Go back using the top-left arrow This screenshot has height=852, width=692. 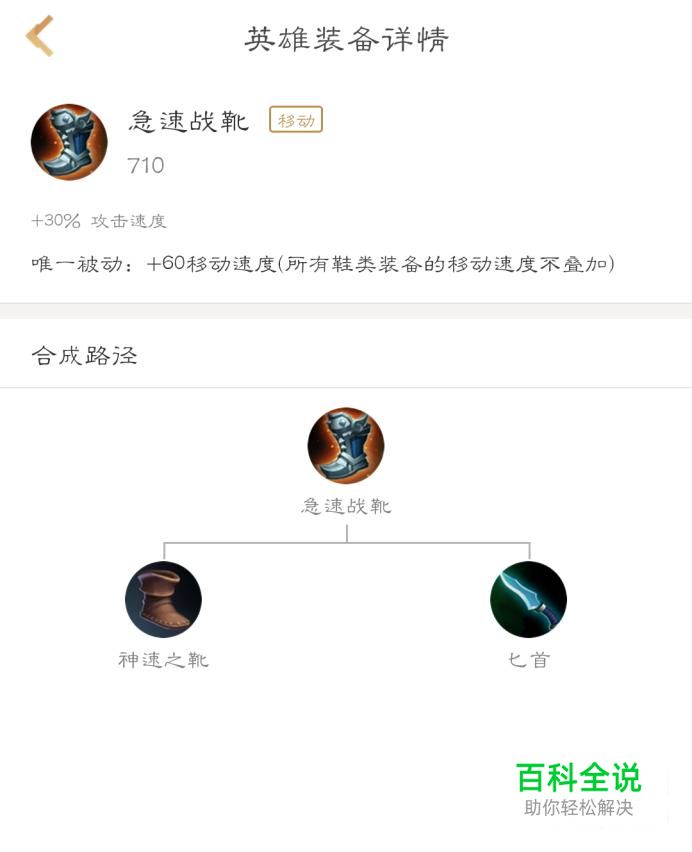(x=40, y=37)
